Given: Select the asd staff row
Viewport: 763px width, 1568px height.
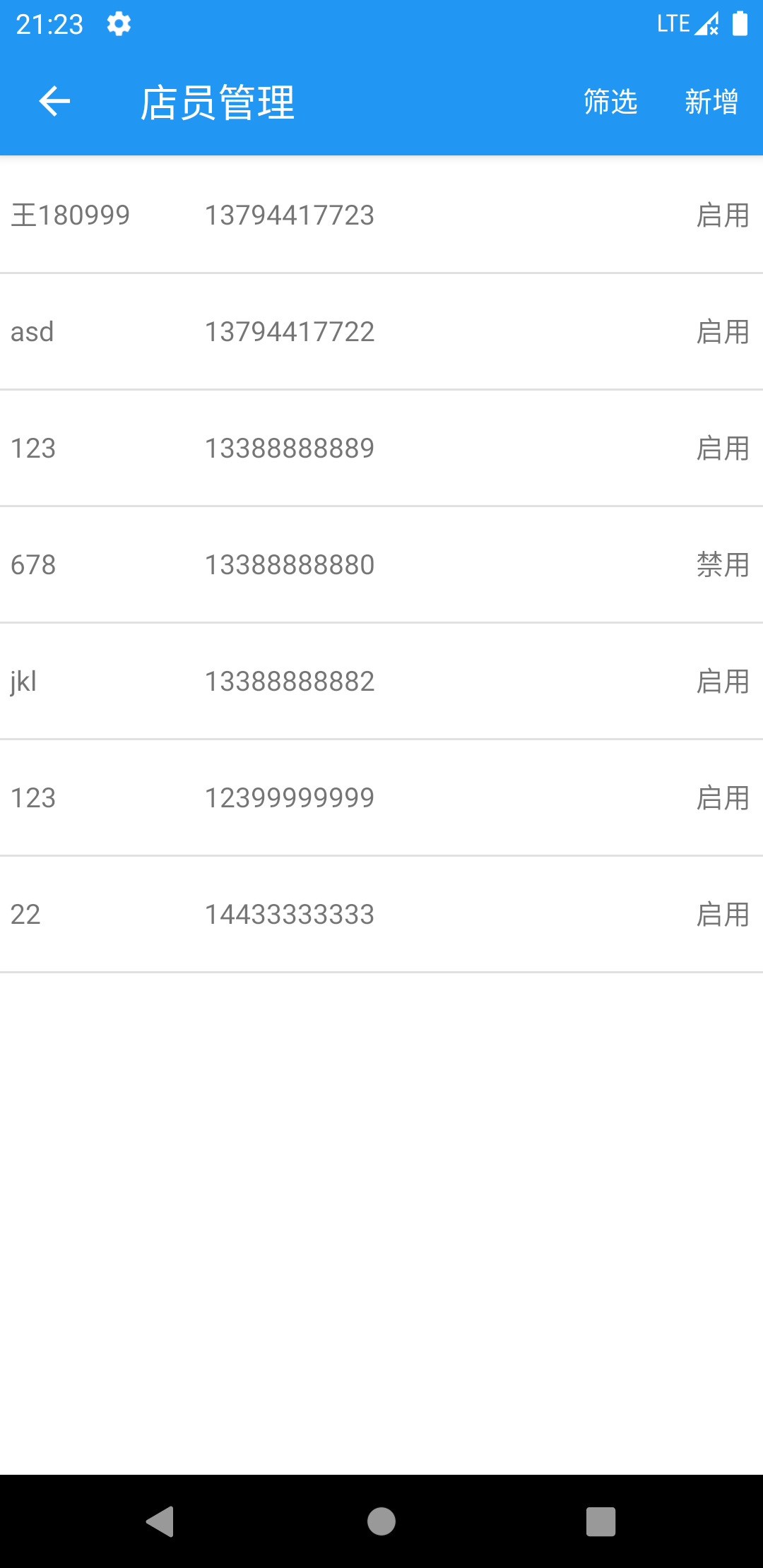Looking at the screenshot, I should (381, 331).
